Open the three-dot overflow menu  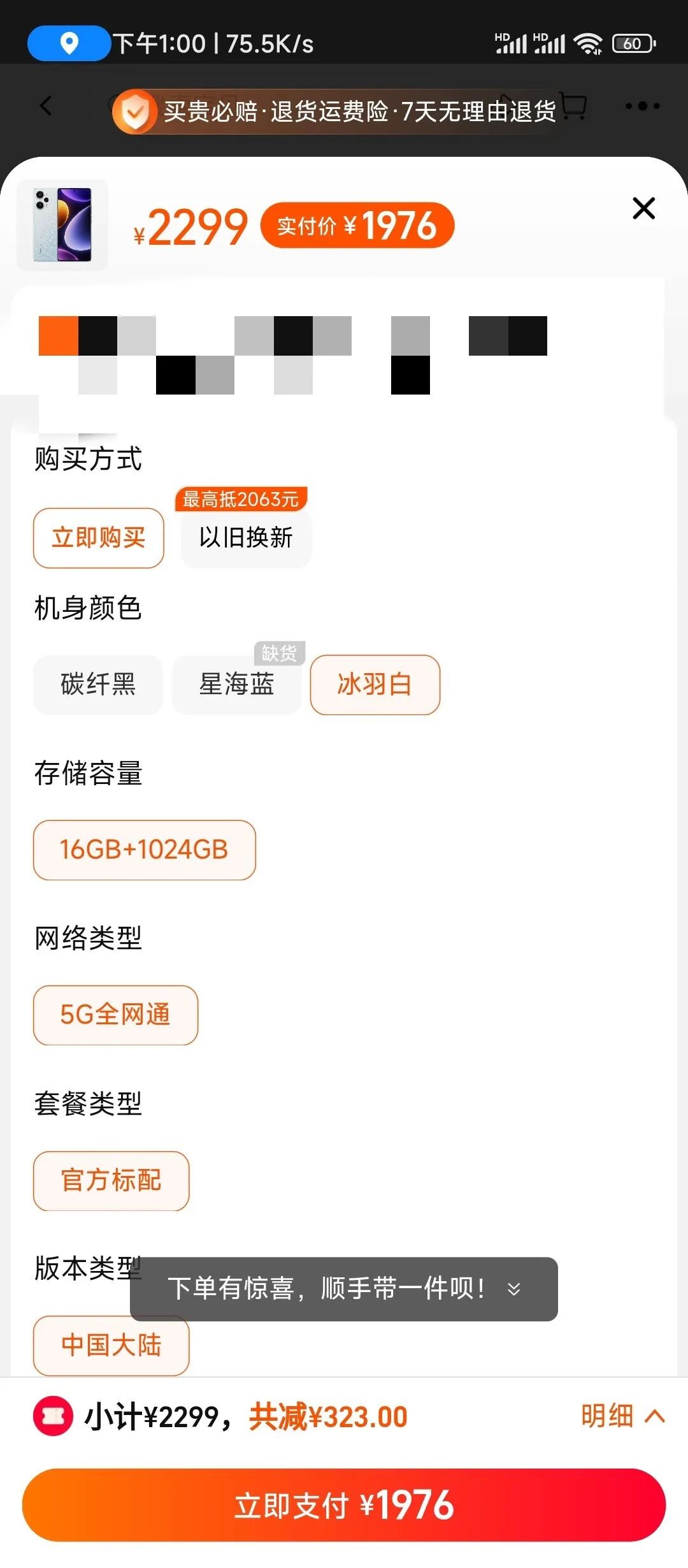point(642,106)
